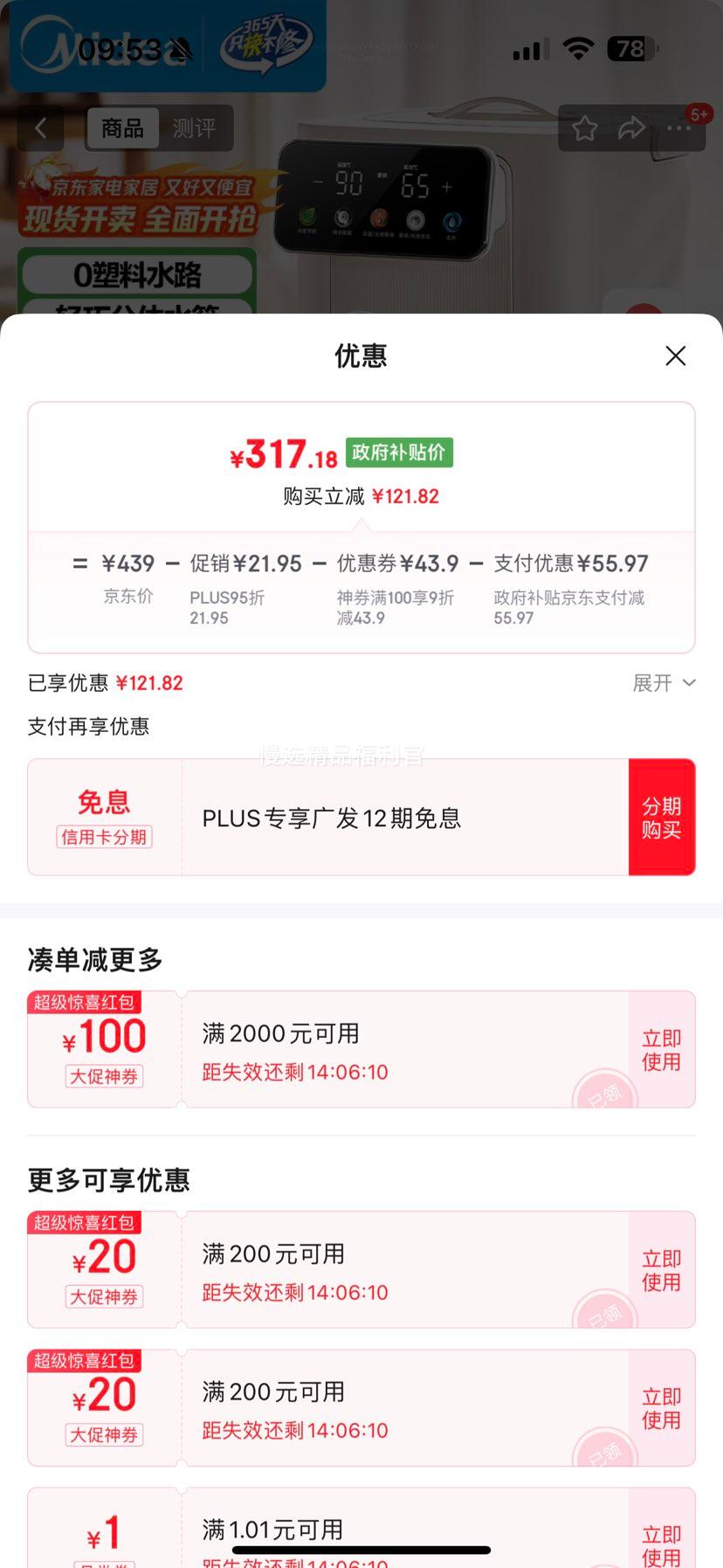723x1568 pixels.
Task: Favorite this product with the star
Action: pyautogui.click(x=584, y=129)
